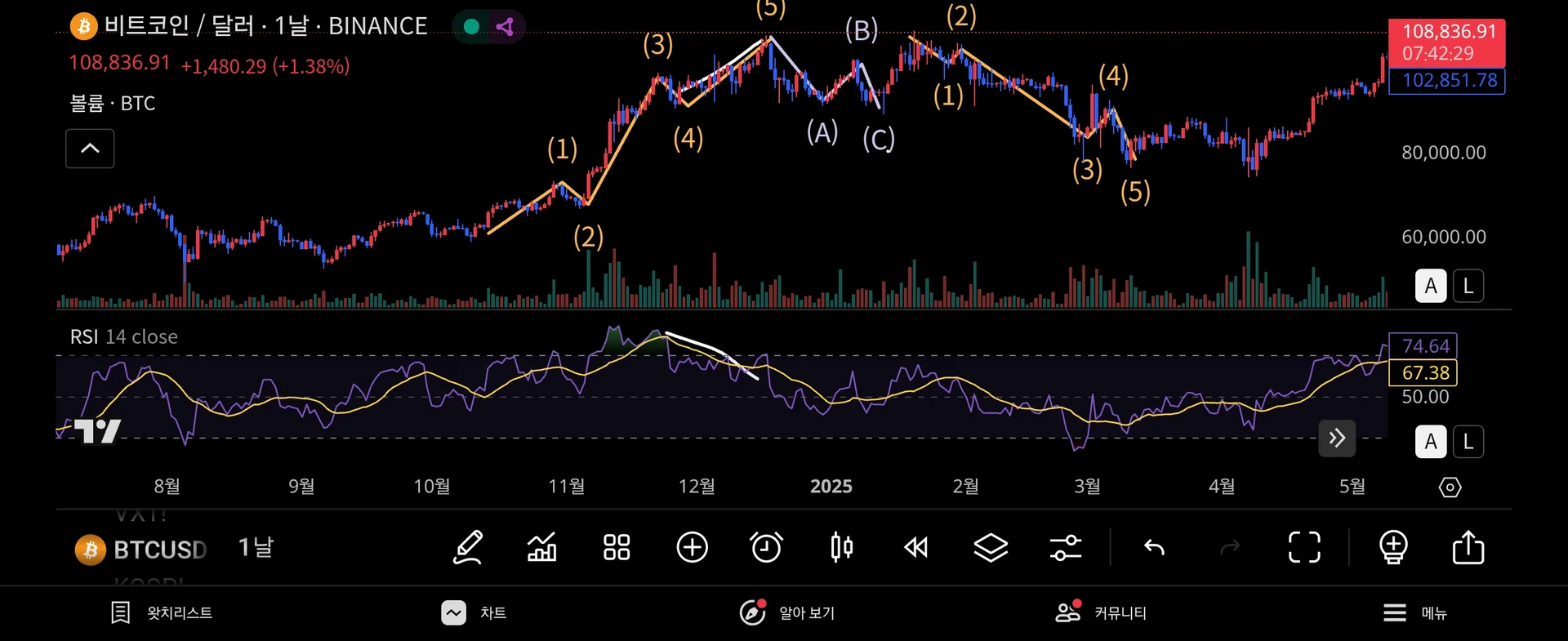Switch to the 왓치리스트 tab
The width and height of the screenshot is (1568, 641).
[x=162, y=612]
